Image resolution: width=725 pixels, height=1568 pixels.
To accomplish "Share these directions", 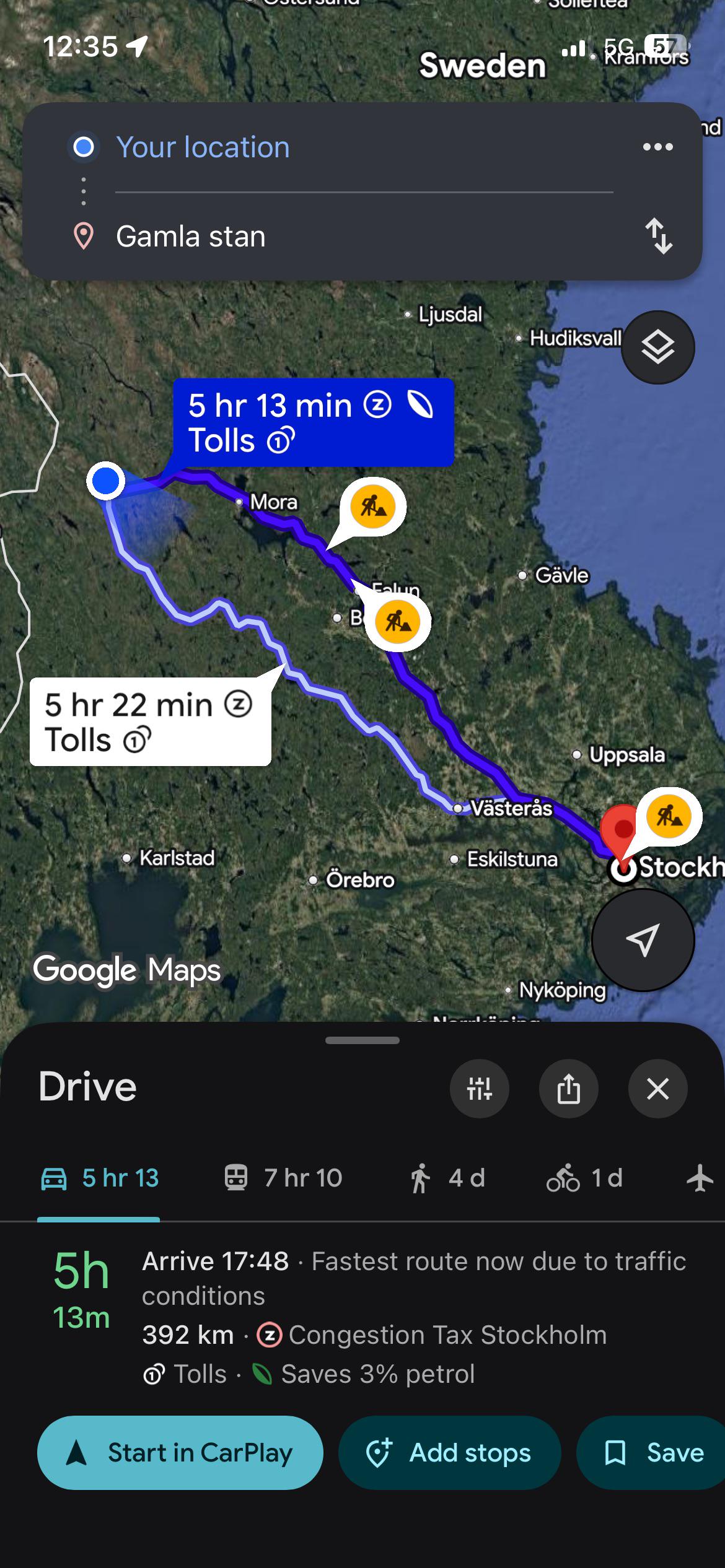I will [x=568, y=1088].
